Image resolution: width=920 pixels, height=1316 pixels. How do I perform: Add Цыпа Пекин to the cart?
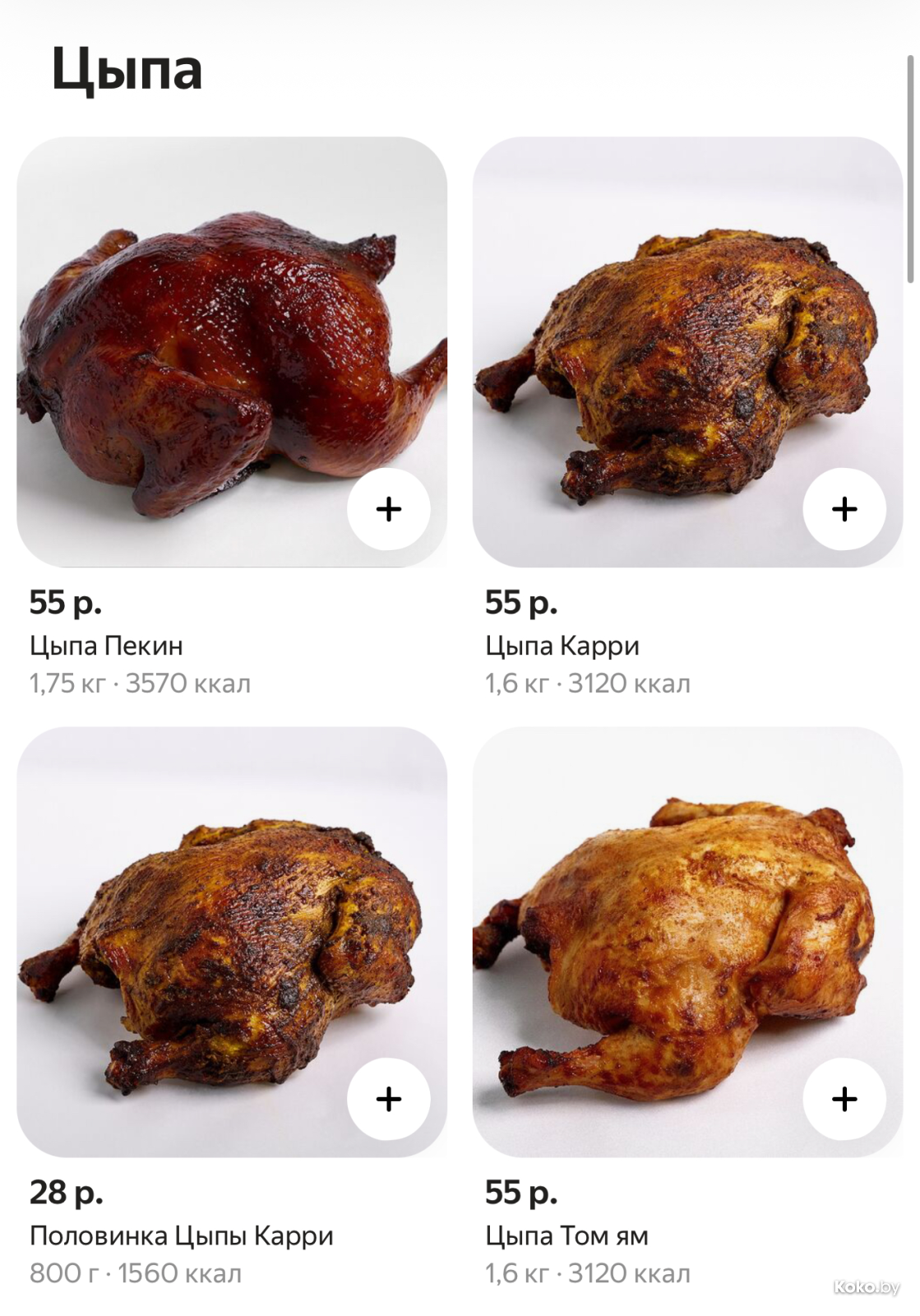(x=388, y=509)
